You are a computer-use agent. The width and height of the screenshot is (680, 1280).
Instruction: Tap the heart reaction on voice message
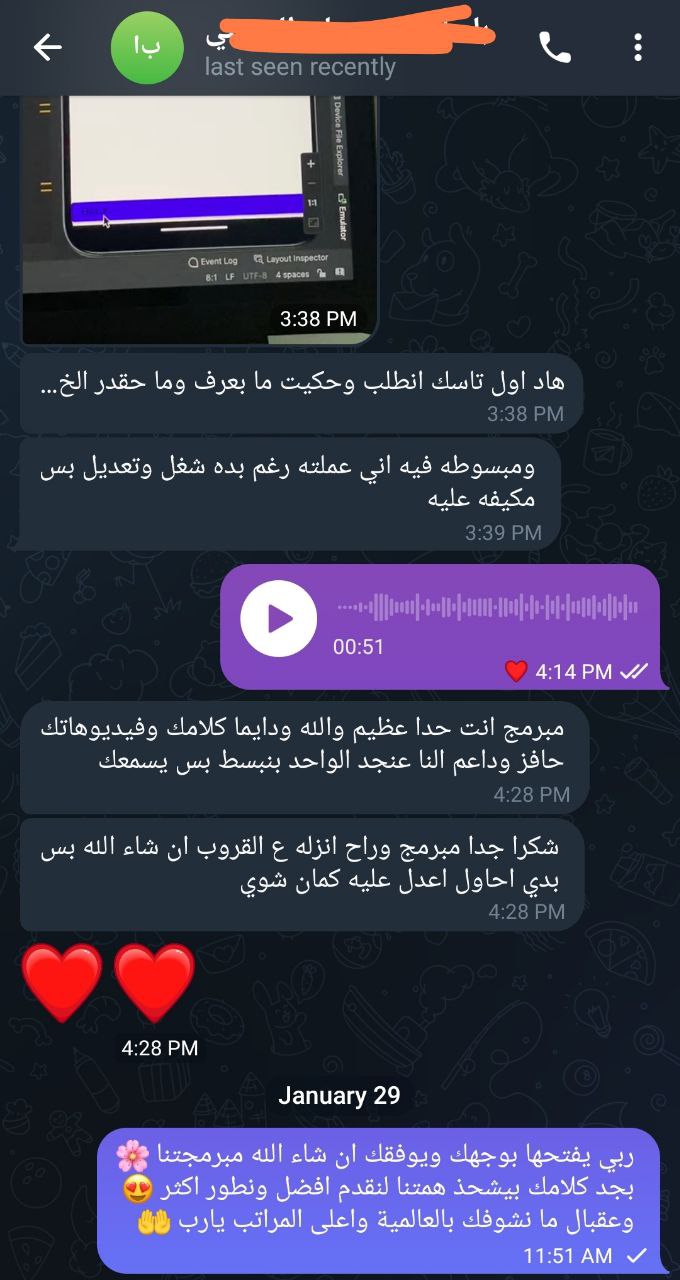click(x=516, y=672)
